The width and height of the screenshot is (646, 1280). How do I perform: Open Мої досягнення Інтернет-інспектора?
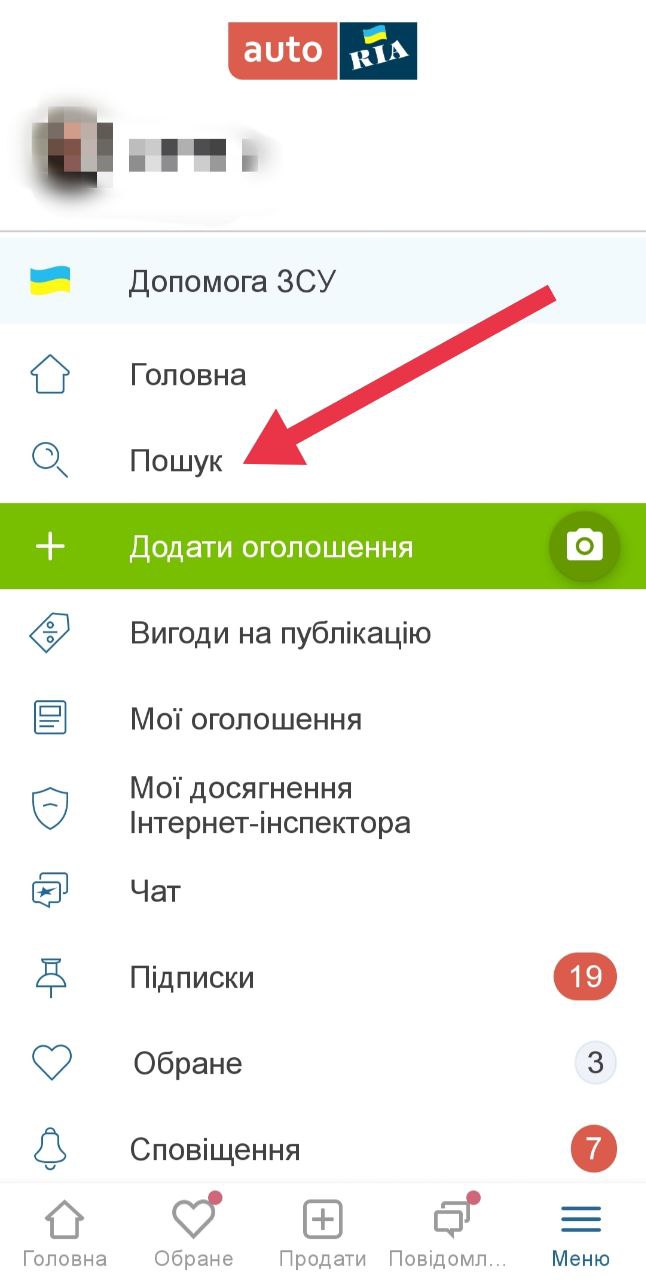270,806
